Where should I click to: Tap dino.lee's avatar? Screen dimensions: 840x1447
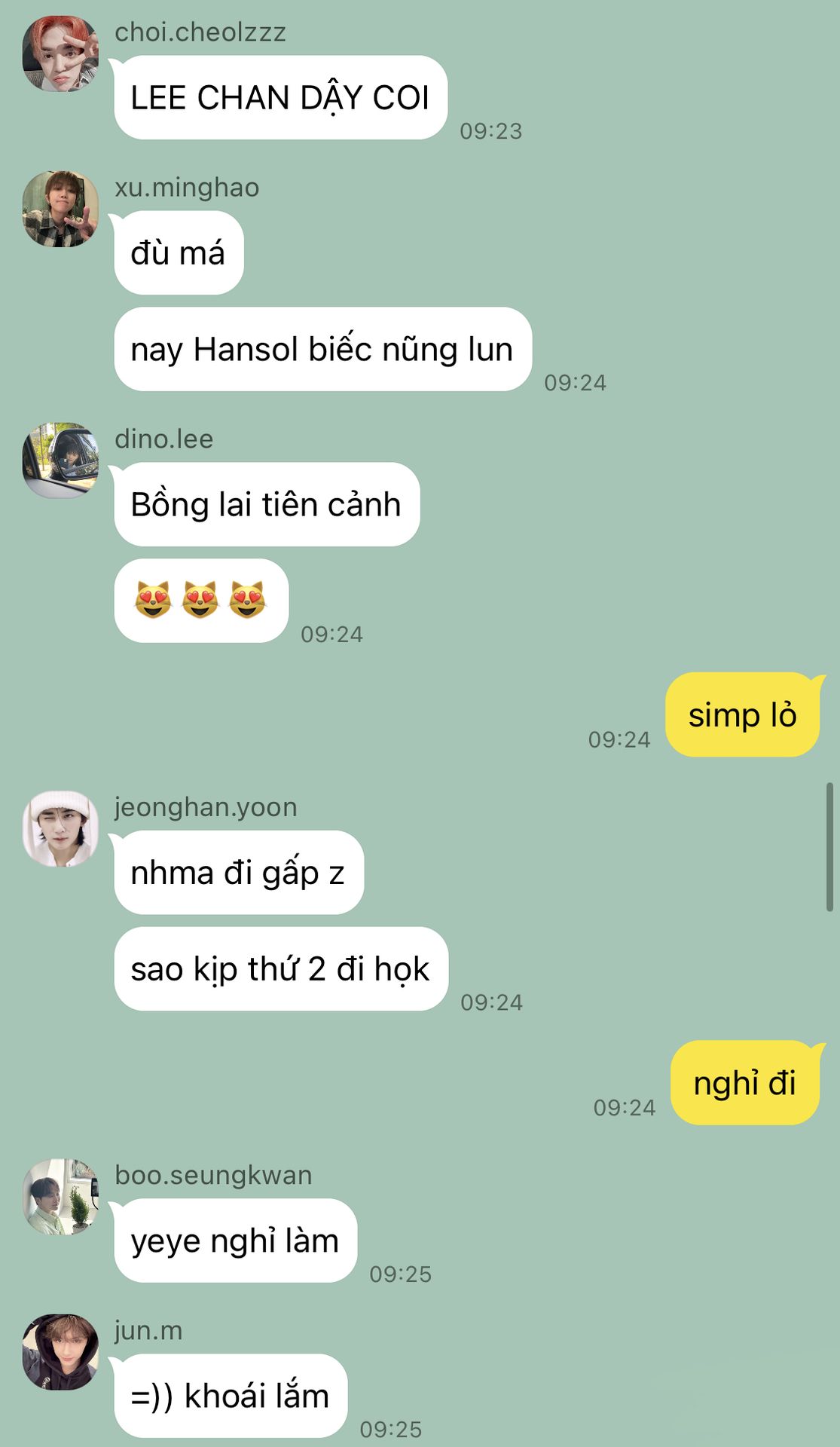[x=60, y=460]
